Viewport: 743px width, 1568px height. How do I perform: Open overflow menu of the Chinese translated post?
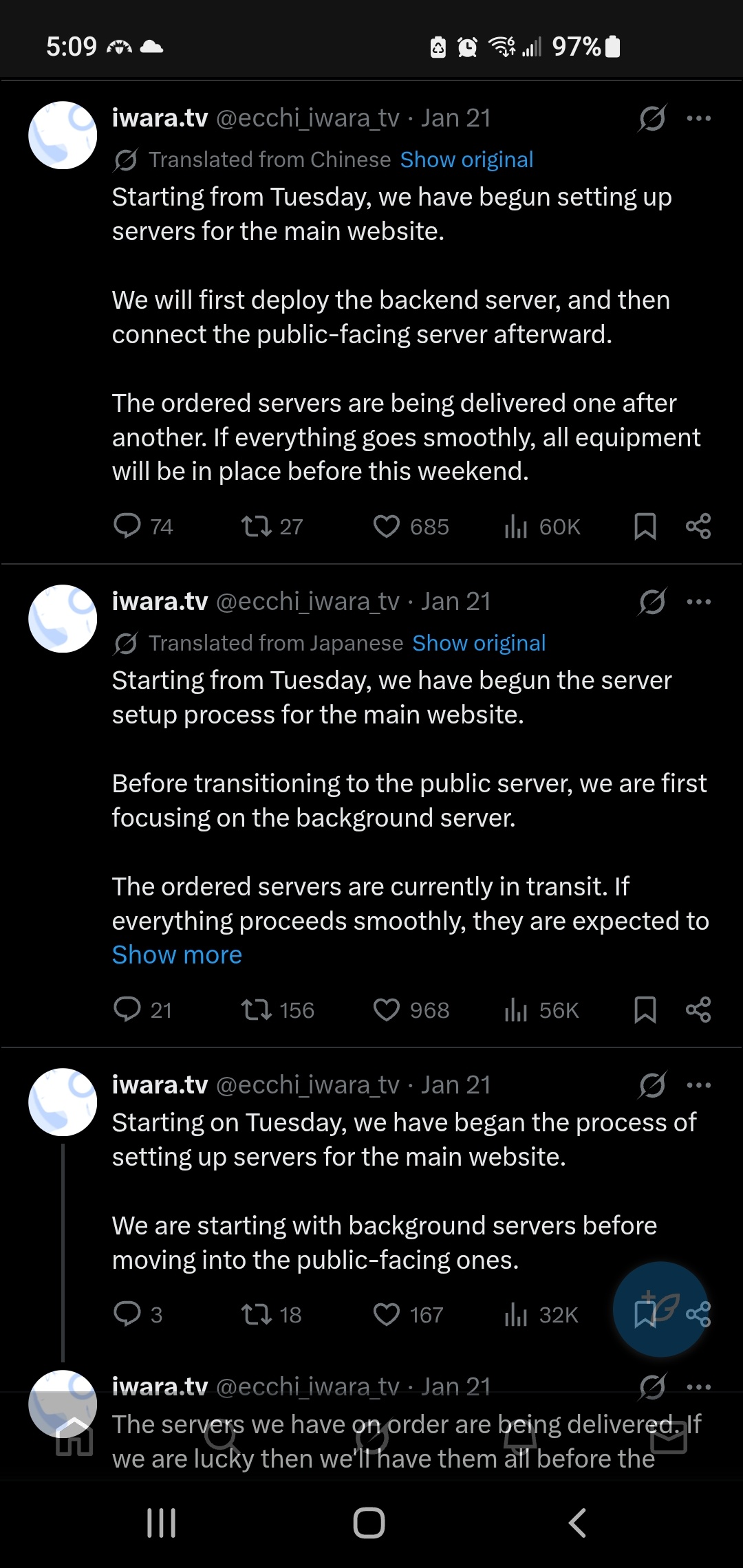698,118
